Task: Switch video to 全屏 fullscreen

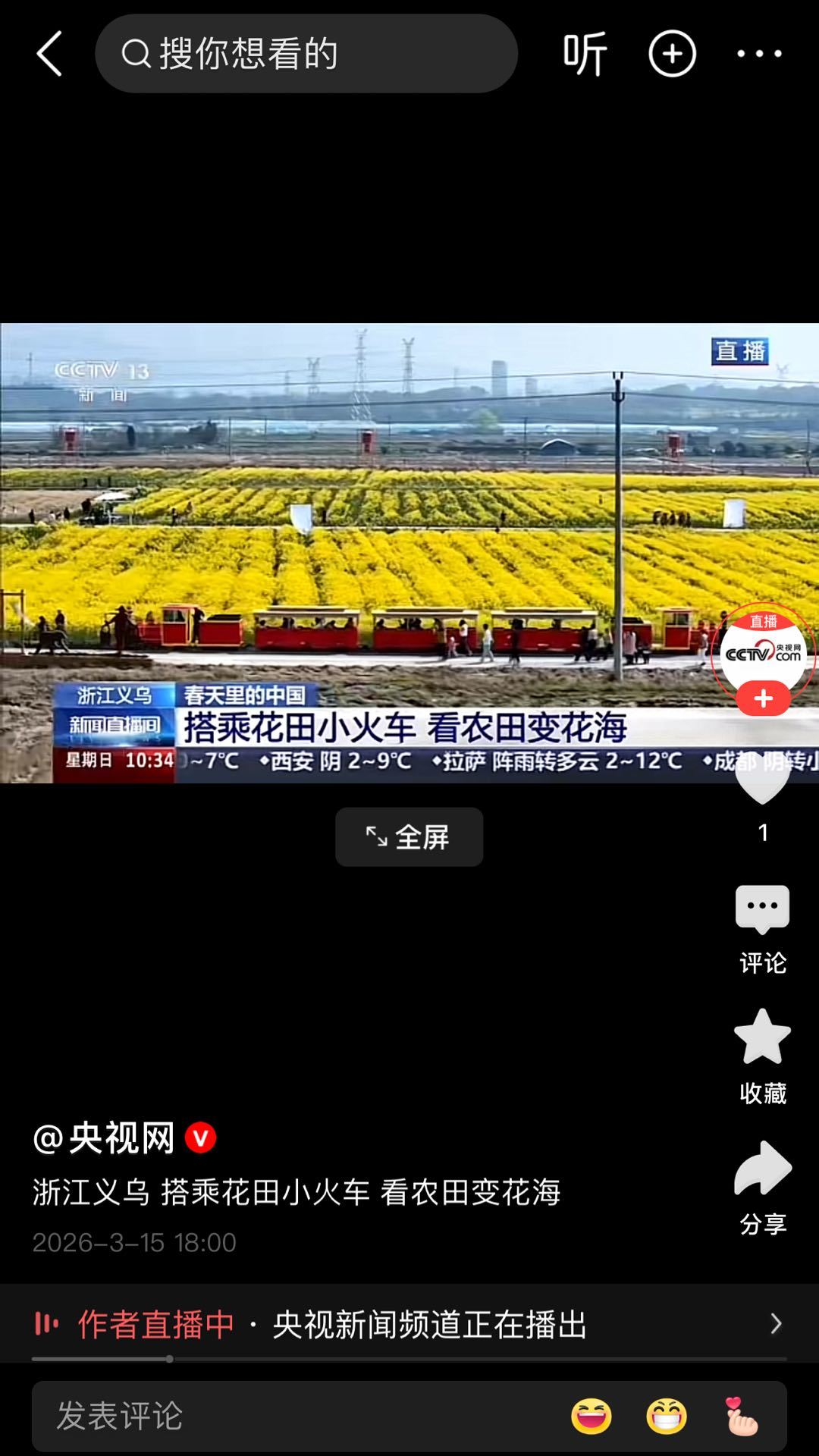Action: 409,837
